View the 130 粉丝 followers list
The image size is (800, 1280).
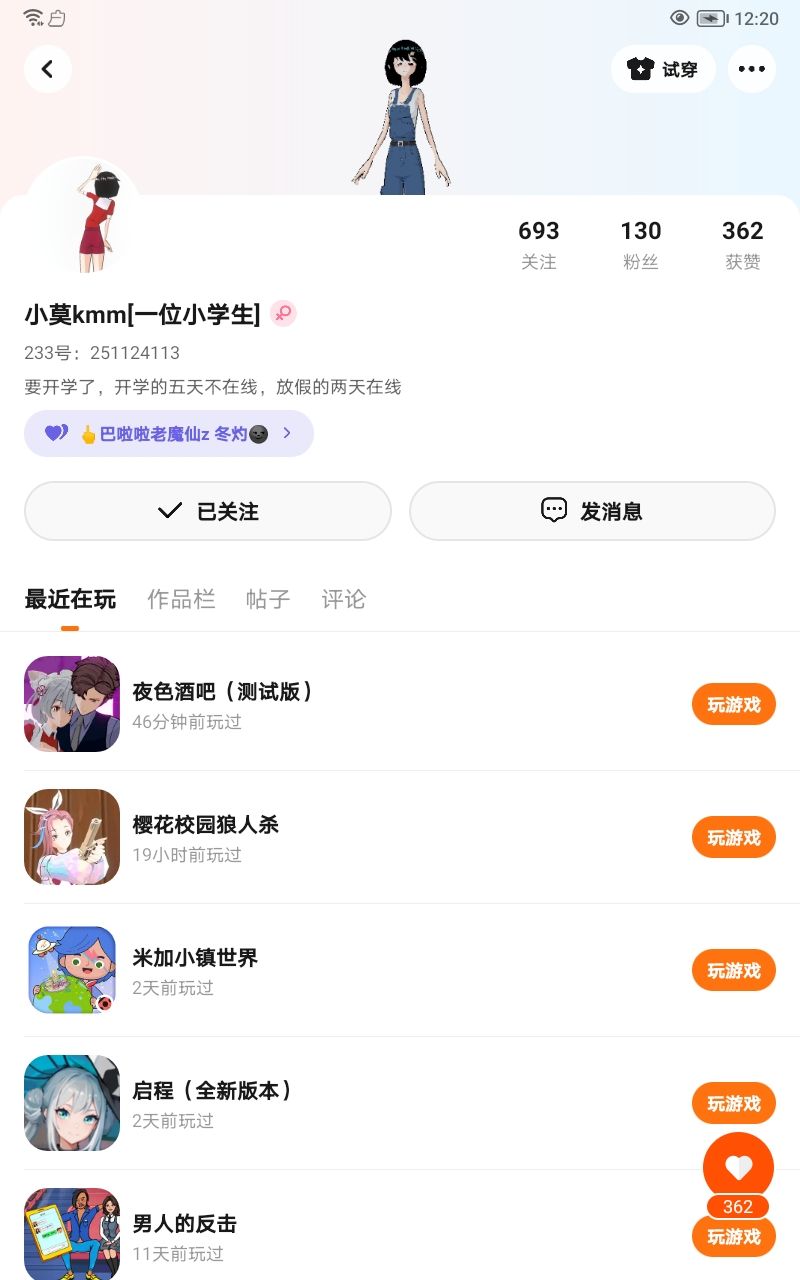(640, 244)
